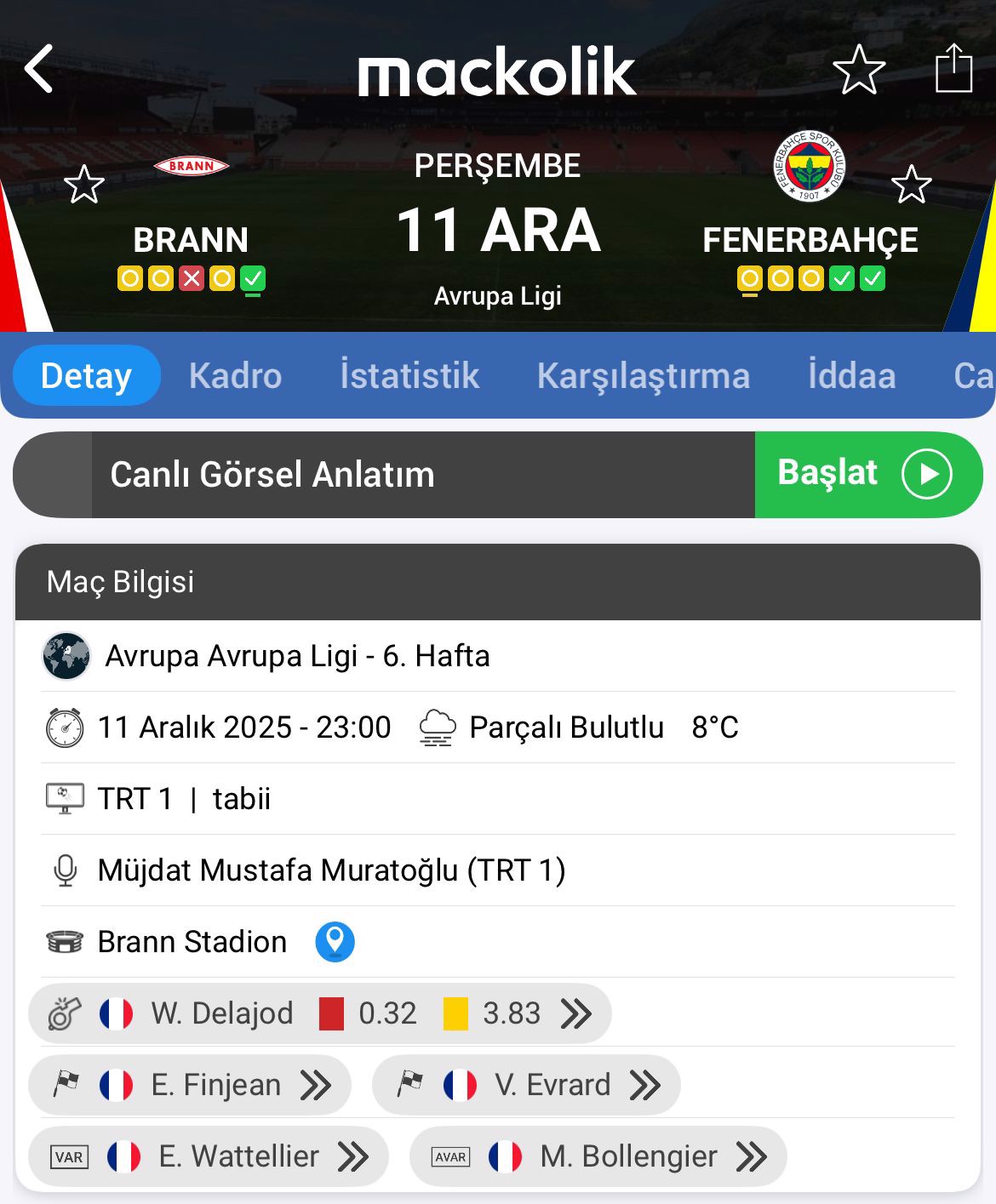Go back using the top-left arrow

[x=39, y=69]
